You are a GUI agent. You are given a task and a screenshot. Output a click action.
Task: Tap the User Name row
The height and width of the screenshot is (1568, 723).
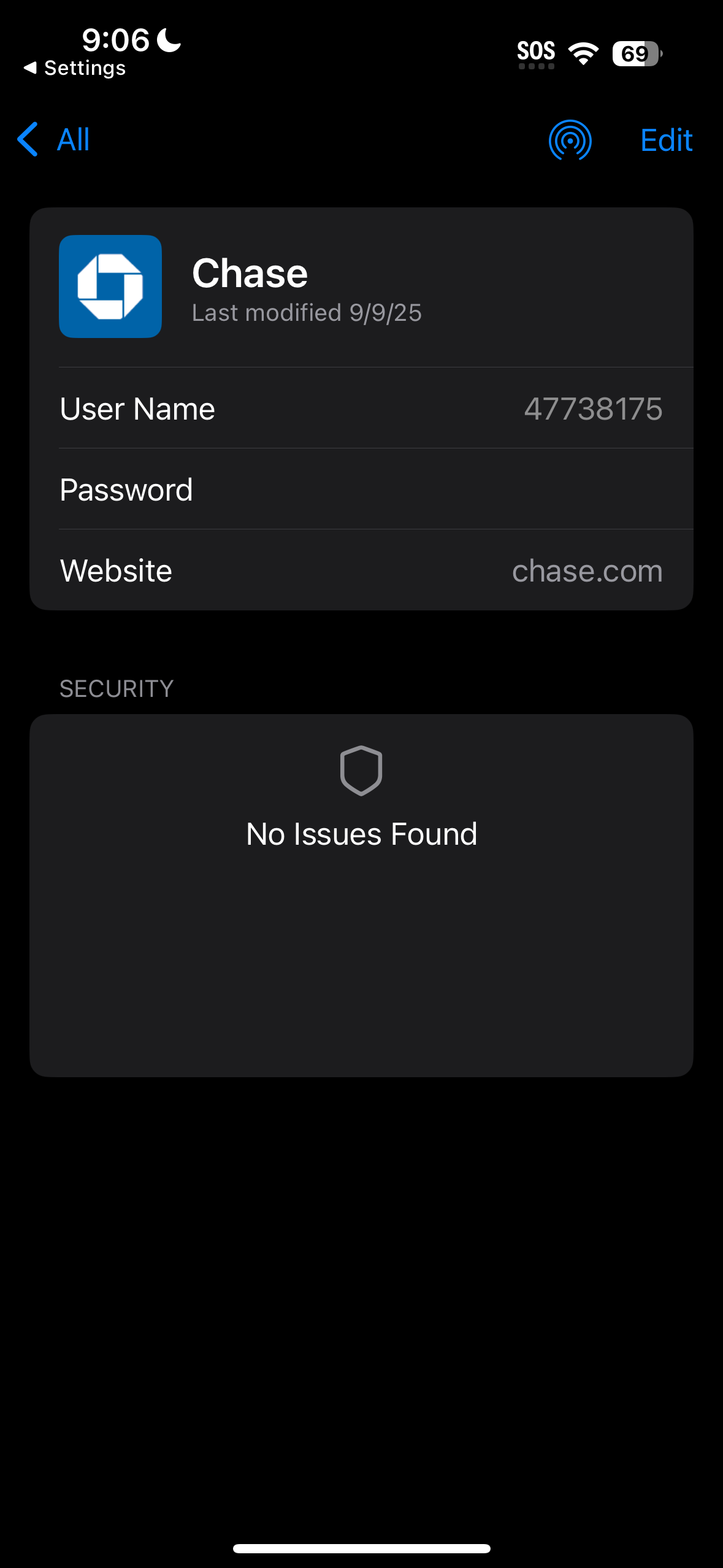click(361, 409)
